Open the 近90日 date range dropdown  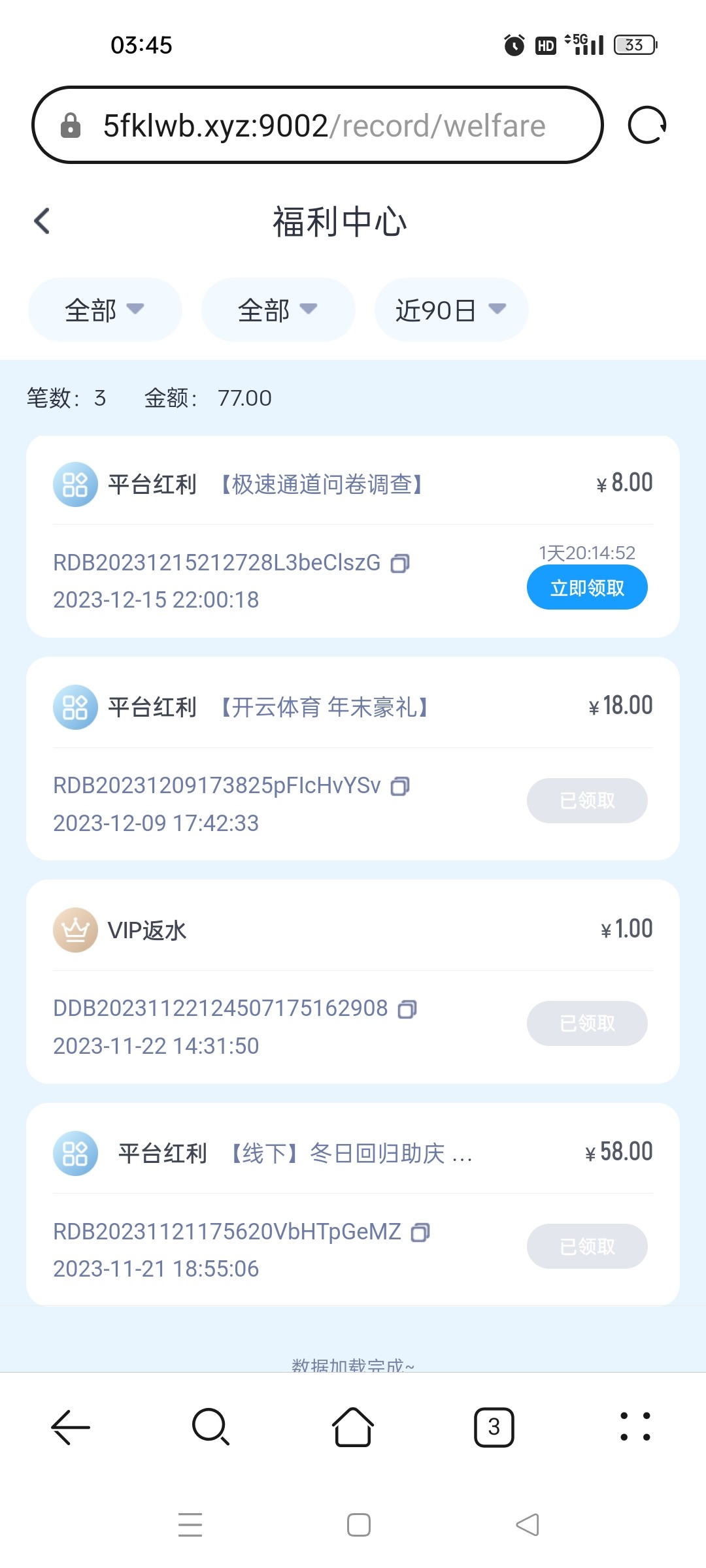(x=451, y=310)
